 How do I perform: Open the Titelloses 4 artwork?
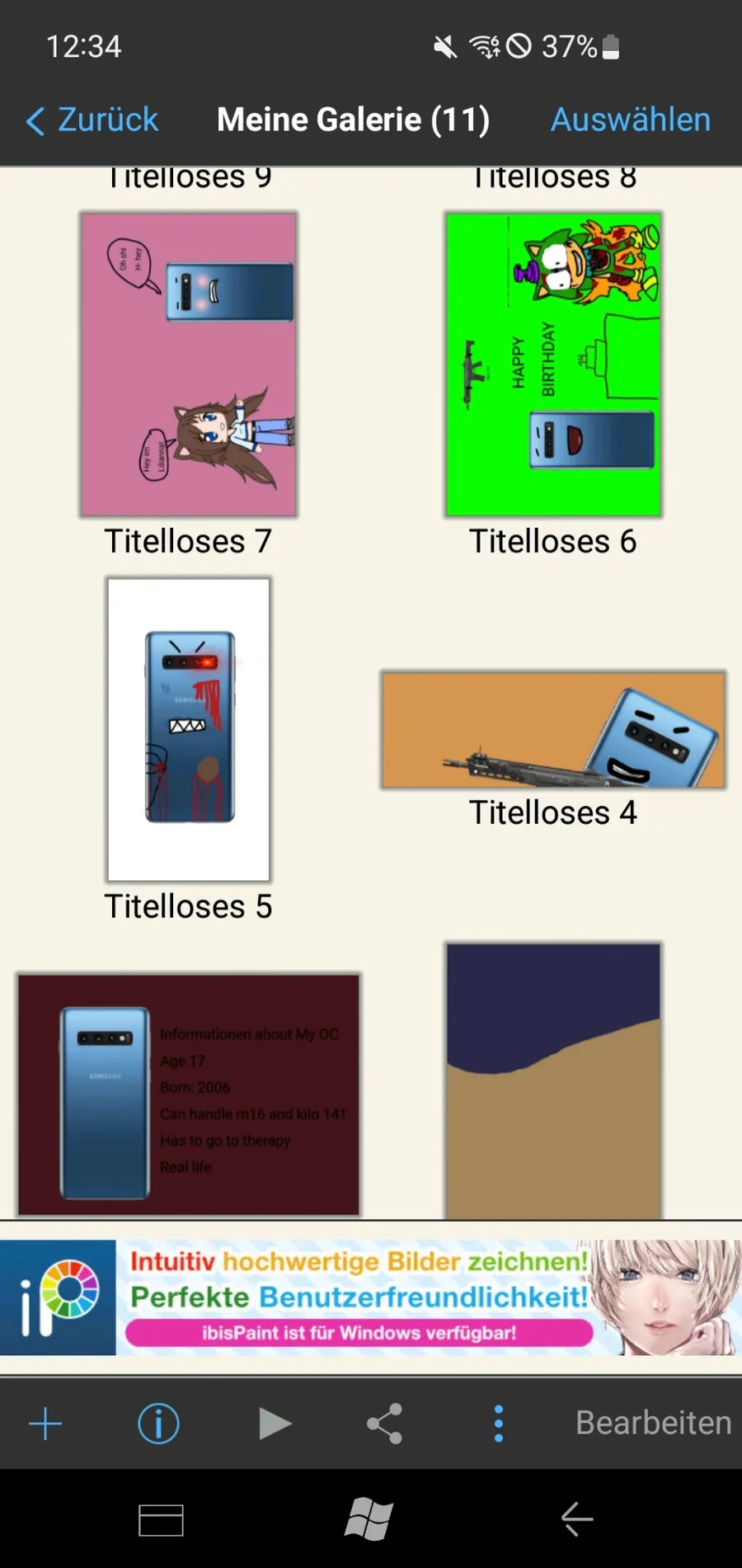pos(553,730)
